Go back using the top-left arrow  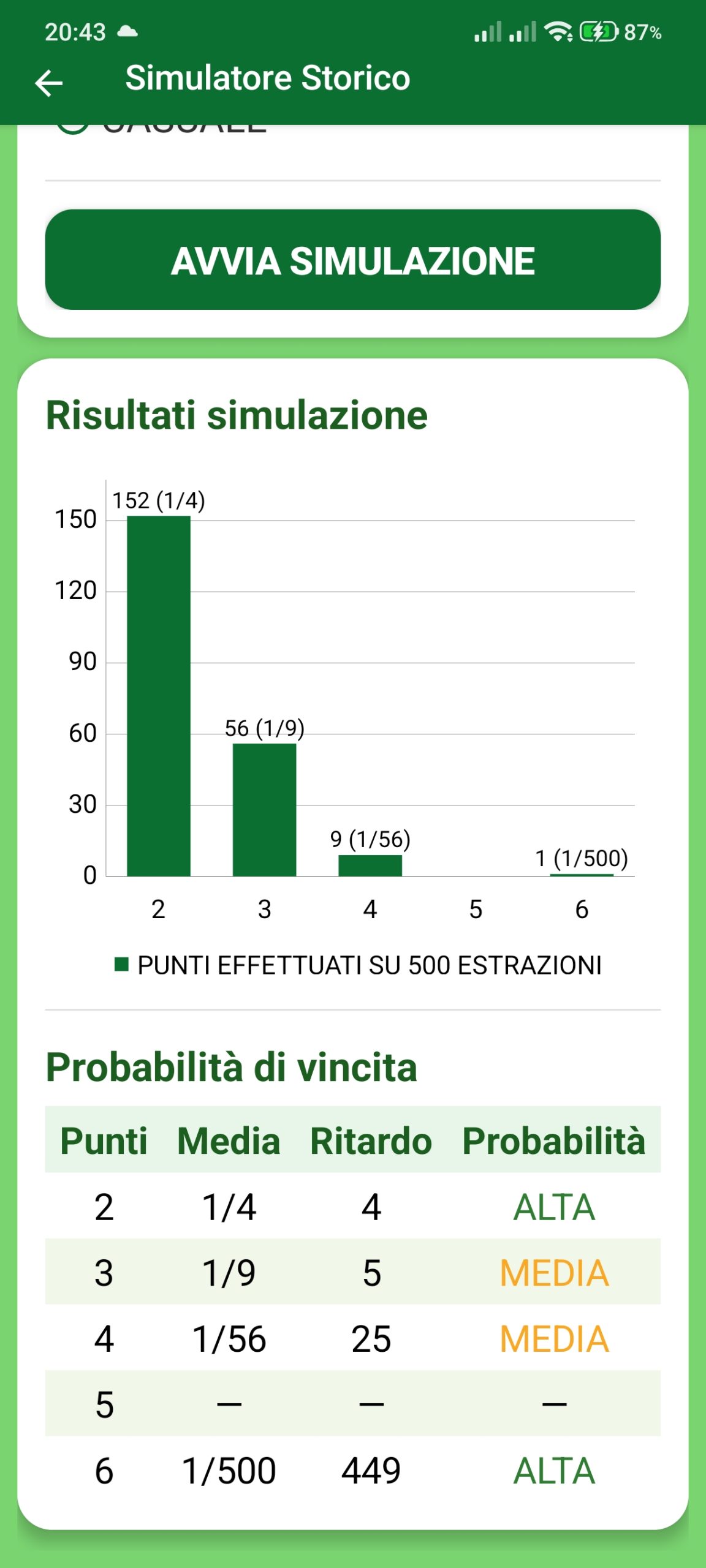[x=49, y=83]
